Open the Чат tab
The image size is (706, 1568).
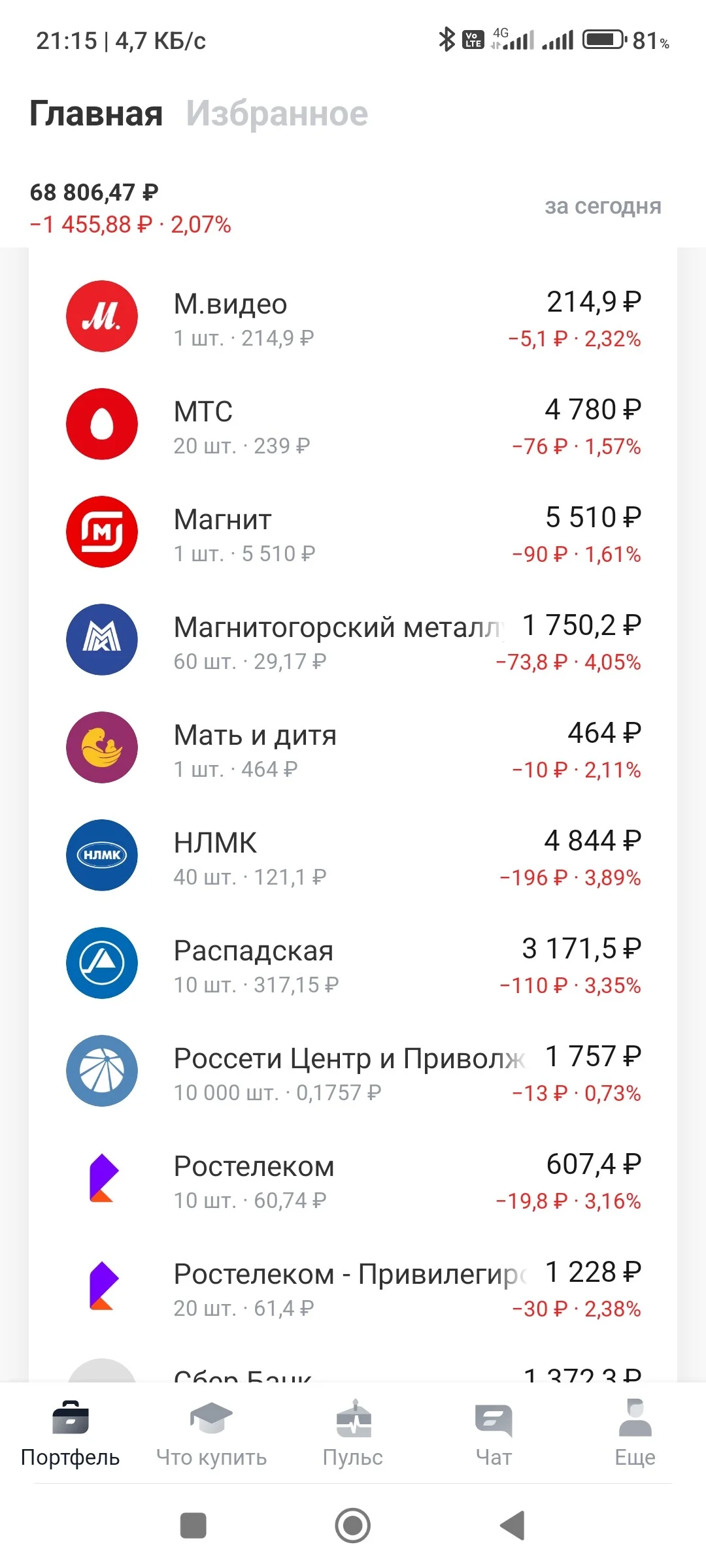(x=494, y=1433)
